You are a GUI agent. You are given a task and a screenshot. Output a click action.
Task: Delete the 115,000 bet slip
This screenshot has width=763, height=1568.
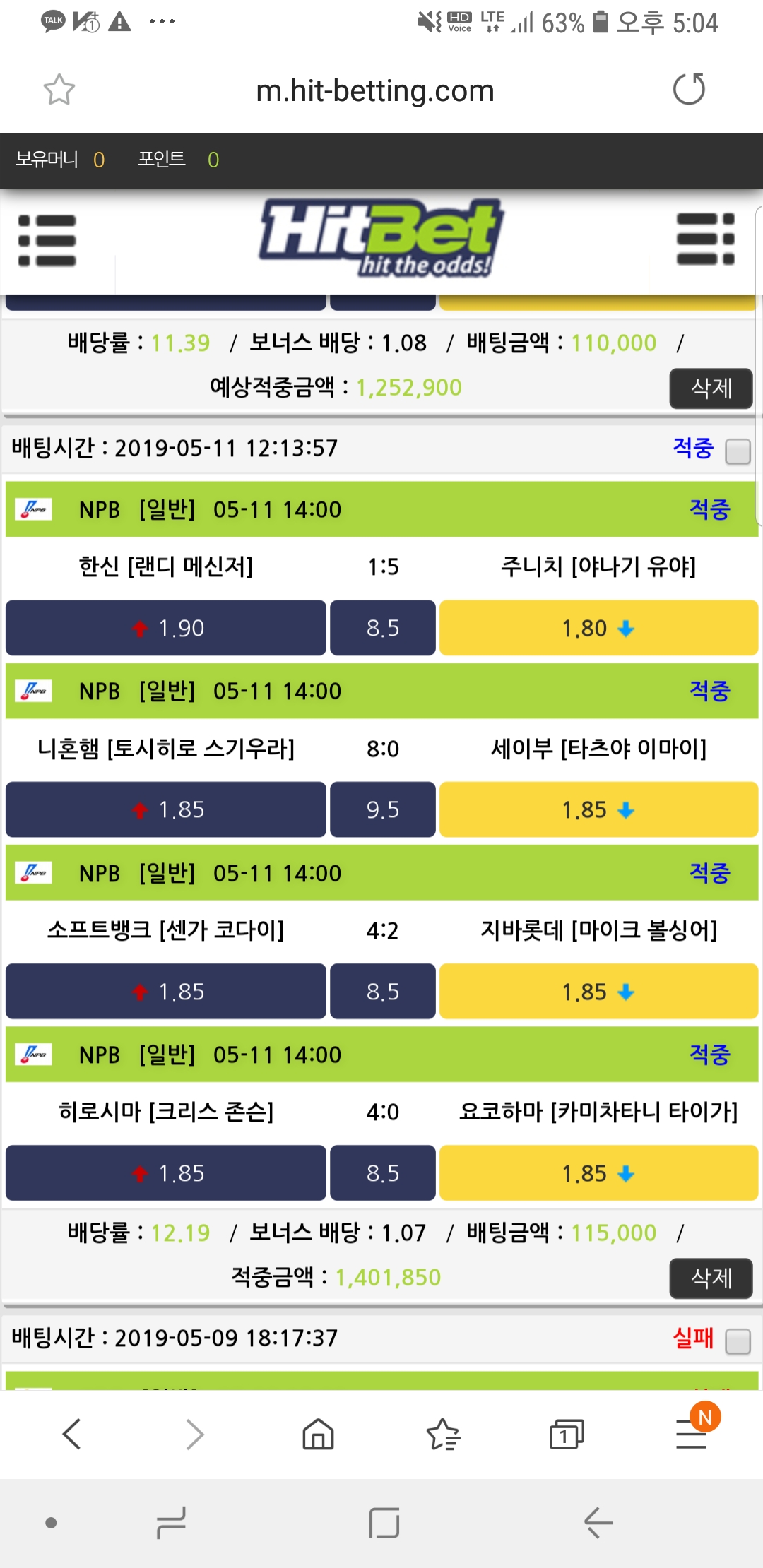coord(710,1278)
